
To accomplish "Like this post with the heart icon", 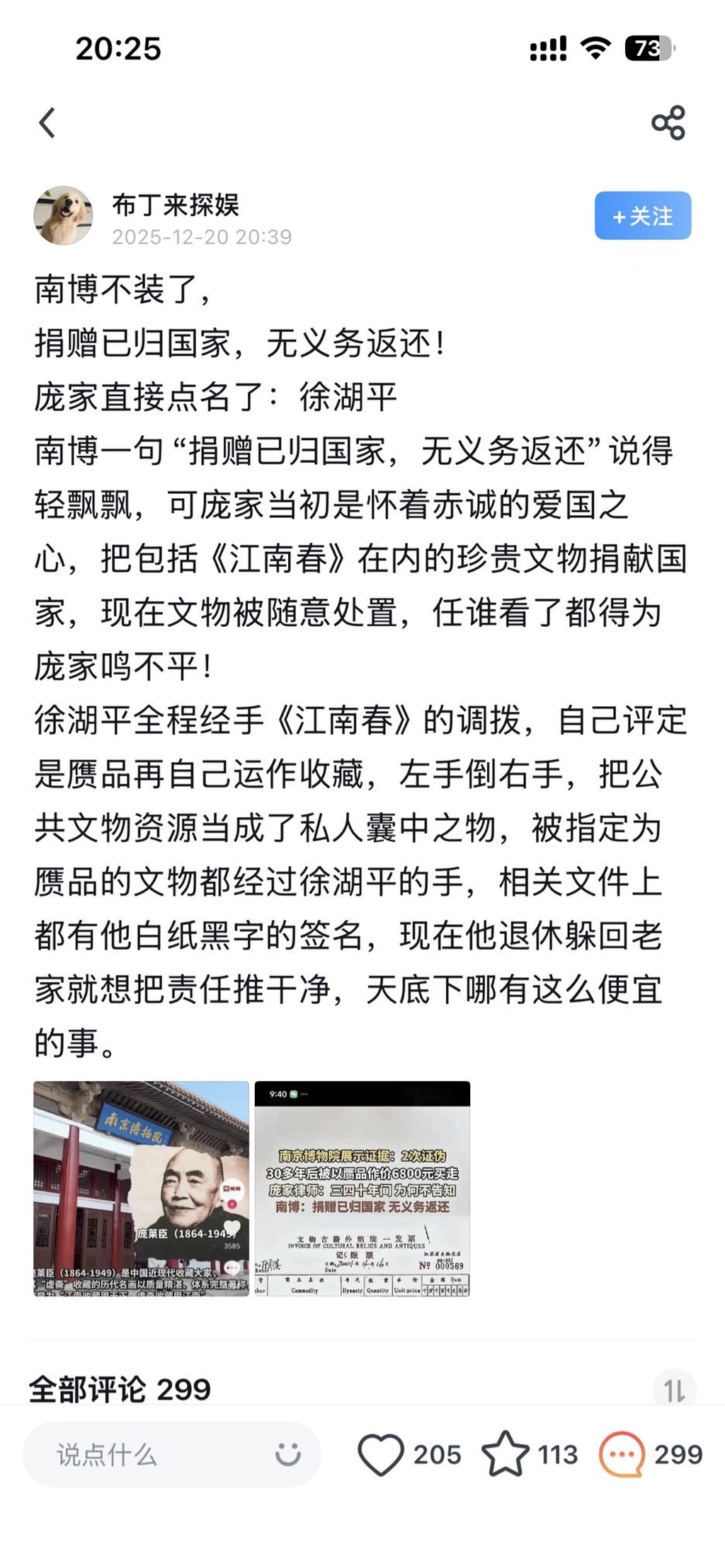I will pos(381,1455).
